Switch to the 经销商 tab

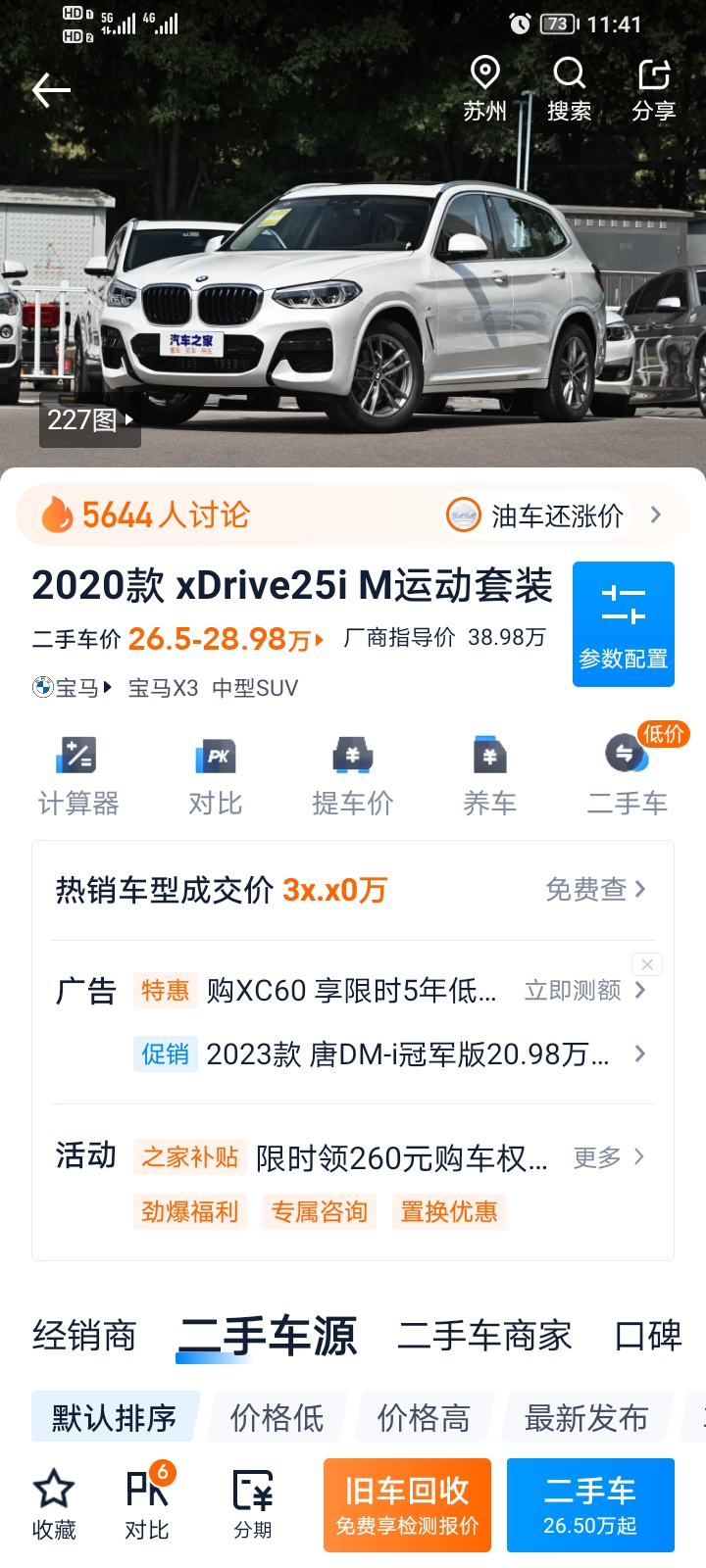pos(84,1336)
